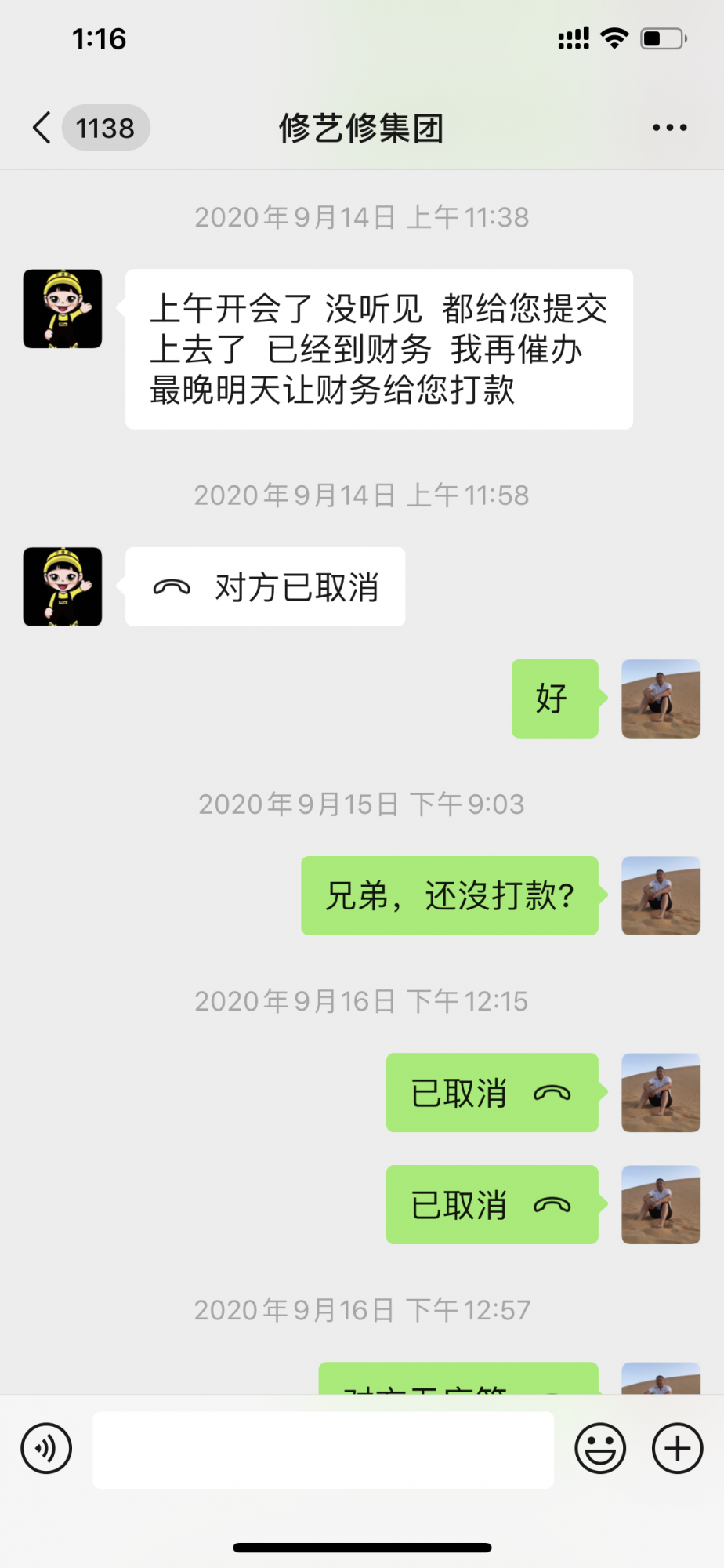Open the chat details overflow menu

(669, 128)
